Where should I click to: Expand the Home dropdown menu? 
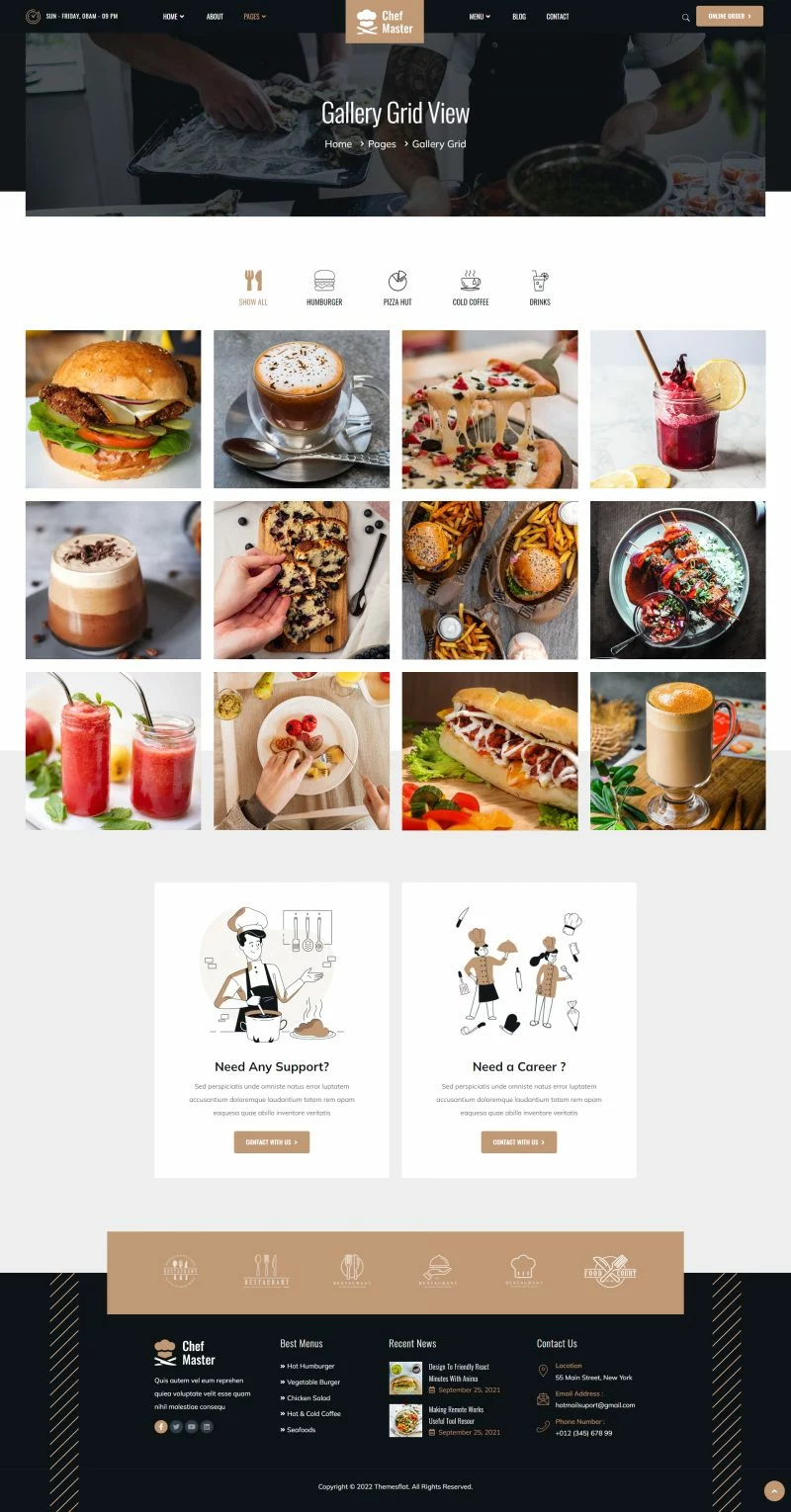pyautogui.click(x=173, y=17)
